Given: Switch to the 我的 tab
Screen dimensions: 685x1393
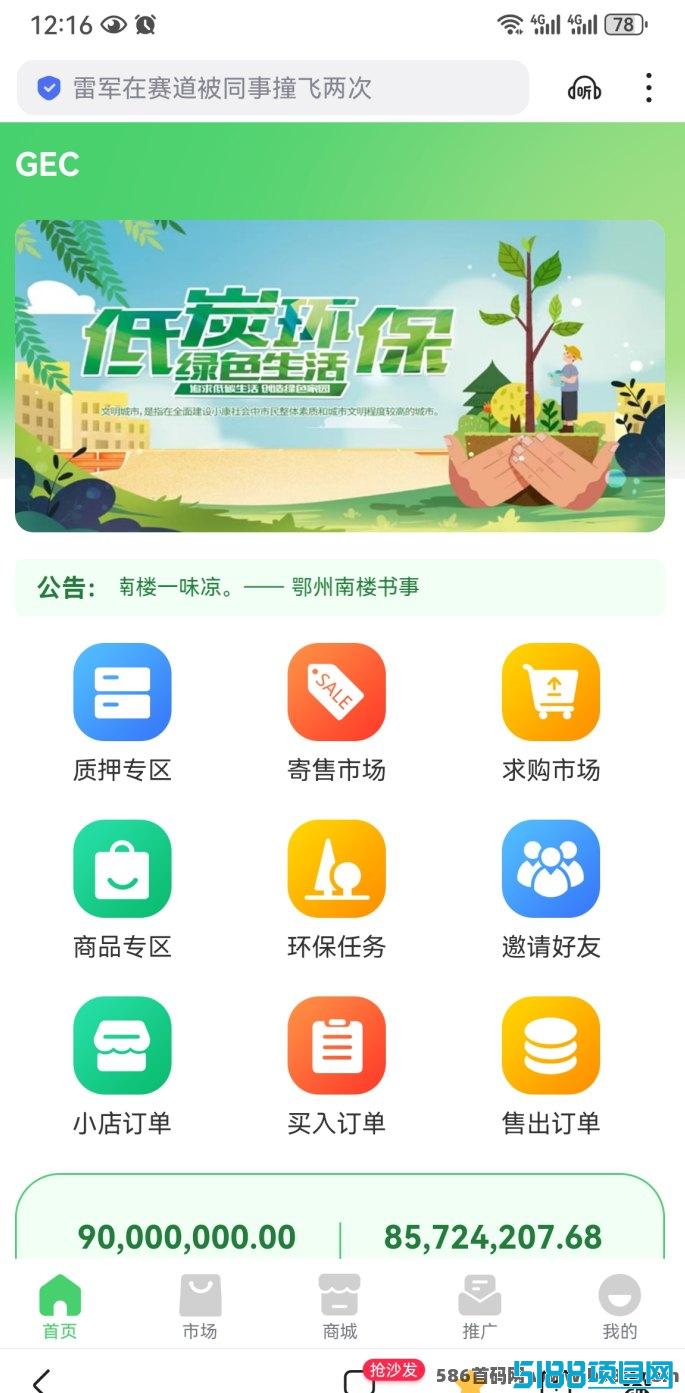Looking at the screenshot, I should point(620,1307).
